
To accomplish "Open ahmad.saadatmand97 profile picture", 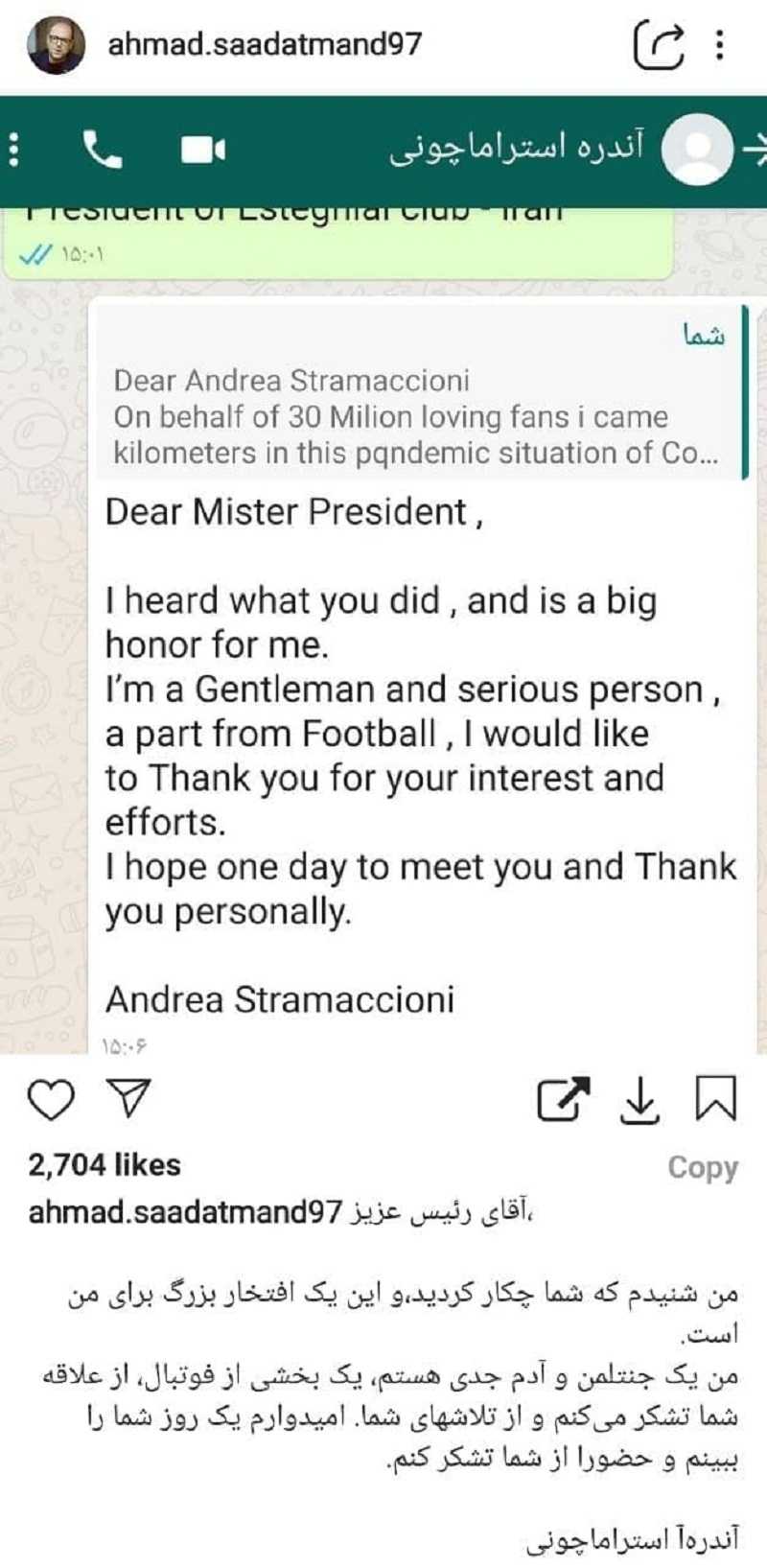I will pyautogui.click(x=57, y=45).
